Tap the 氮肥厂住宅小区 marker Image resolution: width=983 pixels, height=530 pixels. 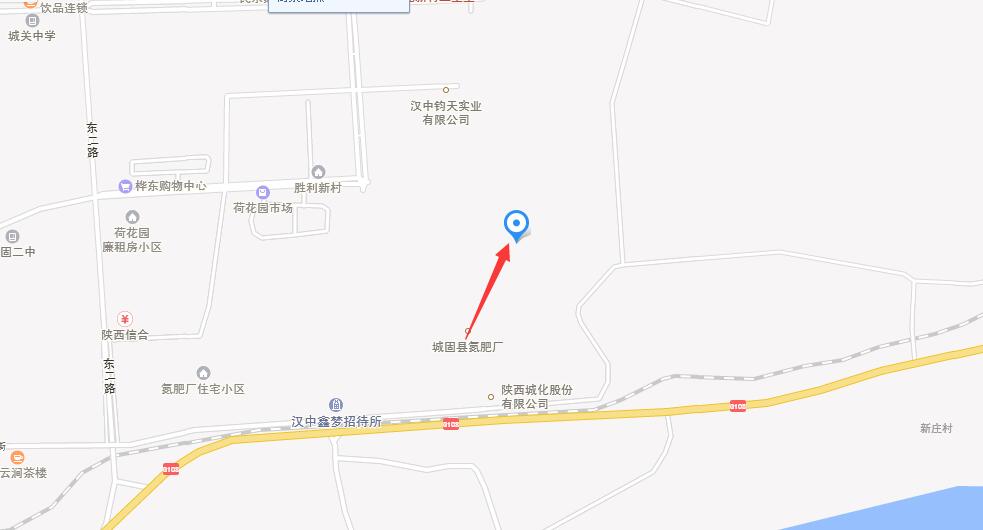[x=203, y=373]
